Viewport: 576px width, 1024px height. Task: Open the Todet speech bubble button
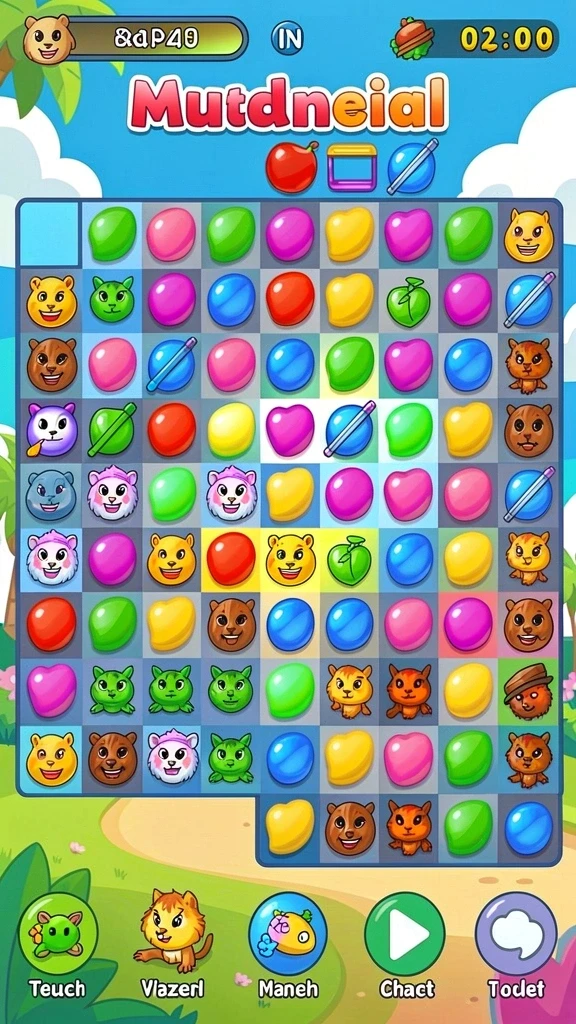(516, 934)
